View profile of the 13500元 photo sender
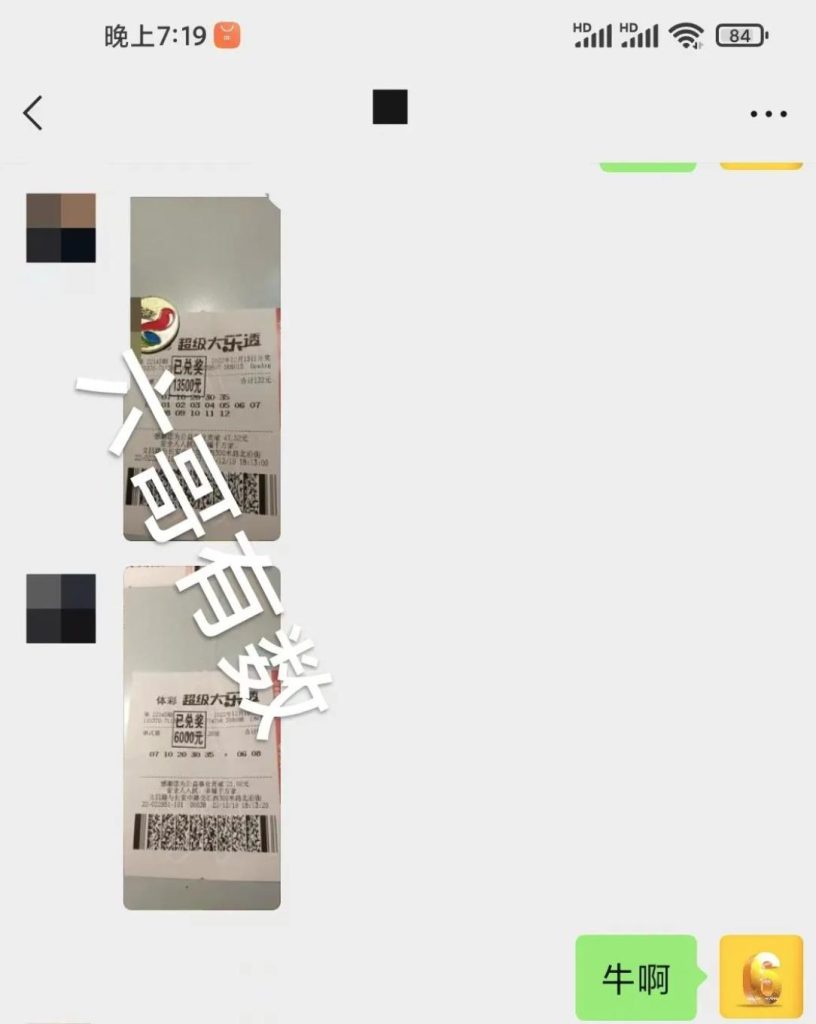Image resolution: width=816 pixels, height=1024 pixels. pyautogui.click(x=61, y=228)
